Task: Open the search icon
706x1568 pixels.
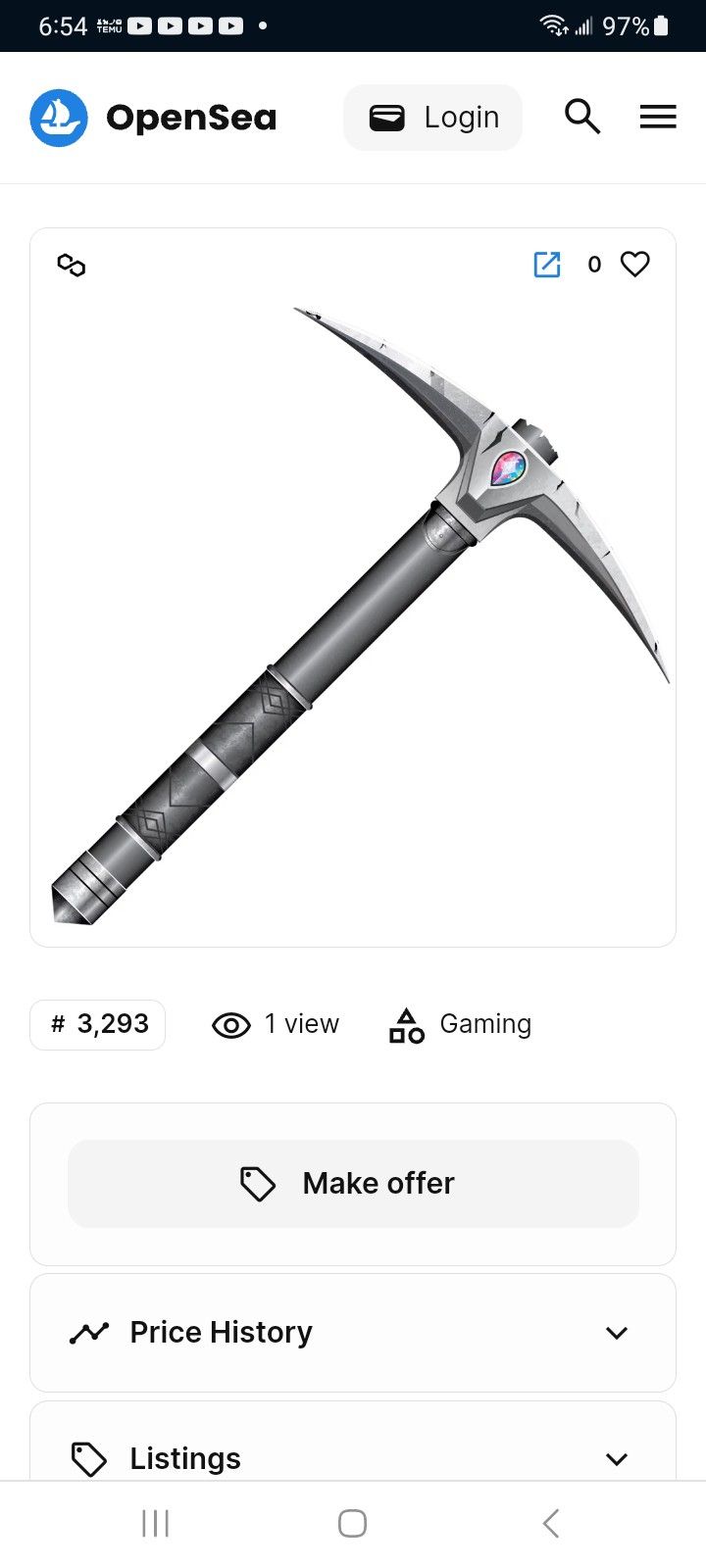Action: coord(582,117)
